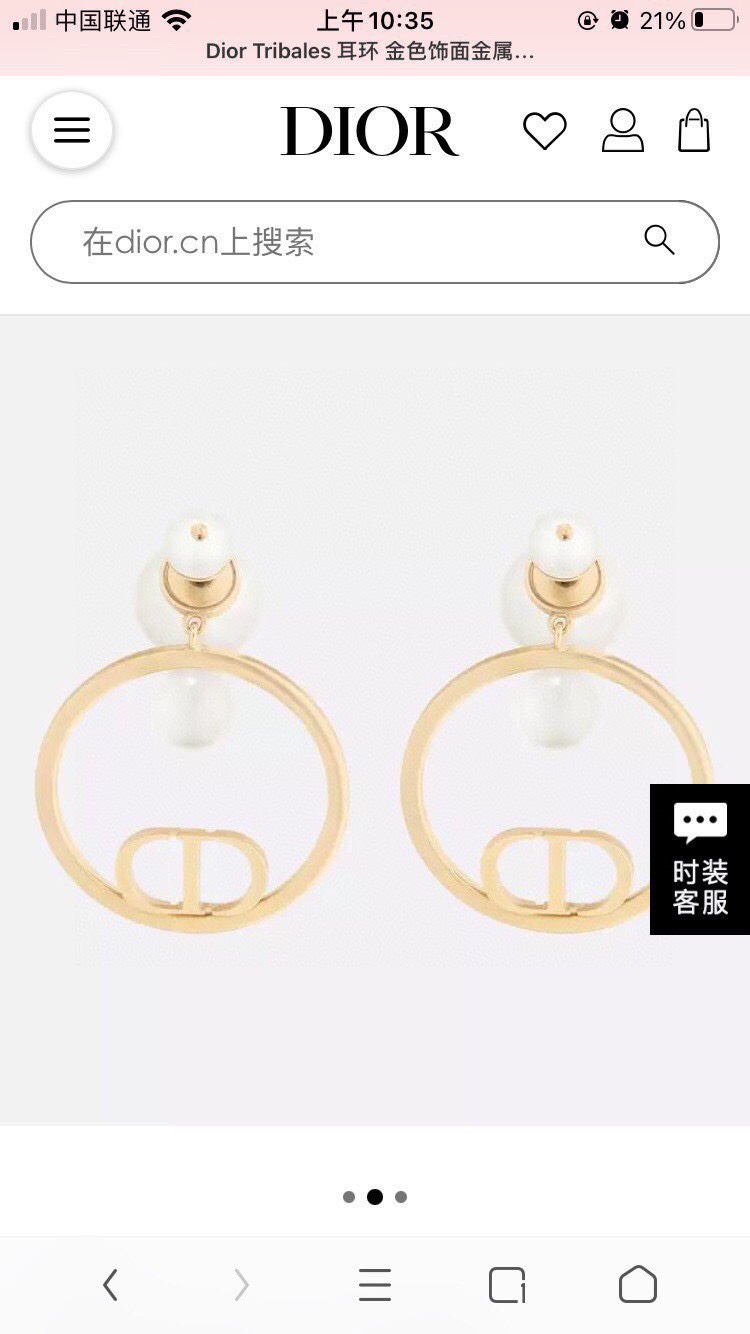The height and width of the screenshot is (1334, 750).
Task: Open the browser menu button
Action: coord(375,1285)
